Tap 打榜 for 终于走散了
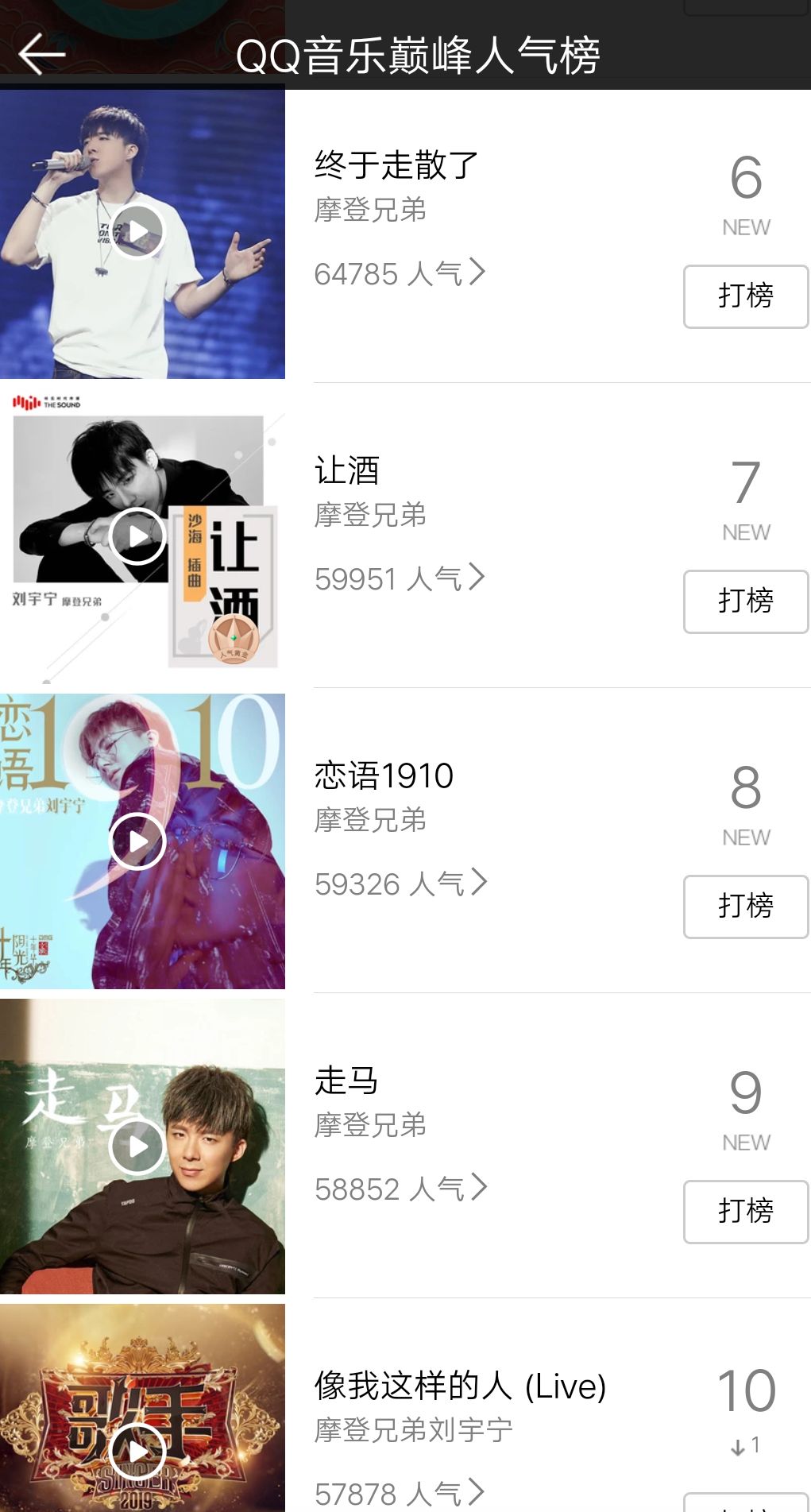Image resolution: width=811 pixels, height=1512 pixels. tap(745, 296)
